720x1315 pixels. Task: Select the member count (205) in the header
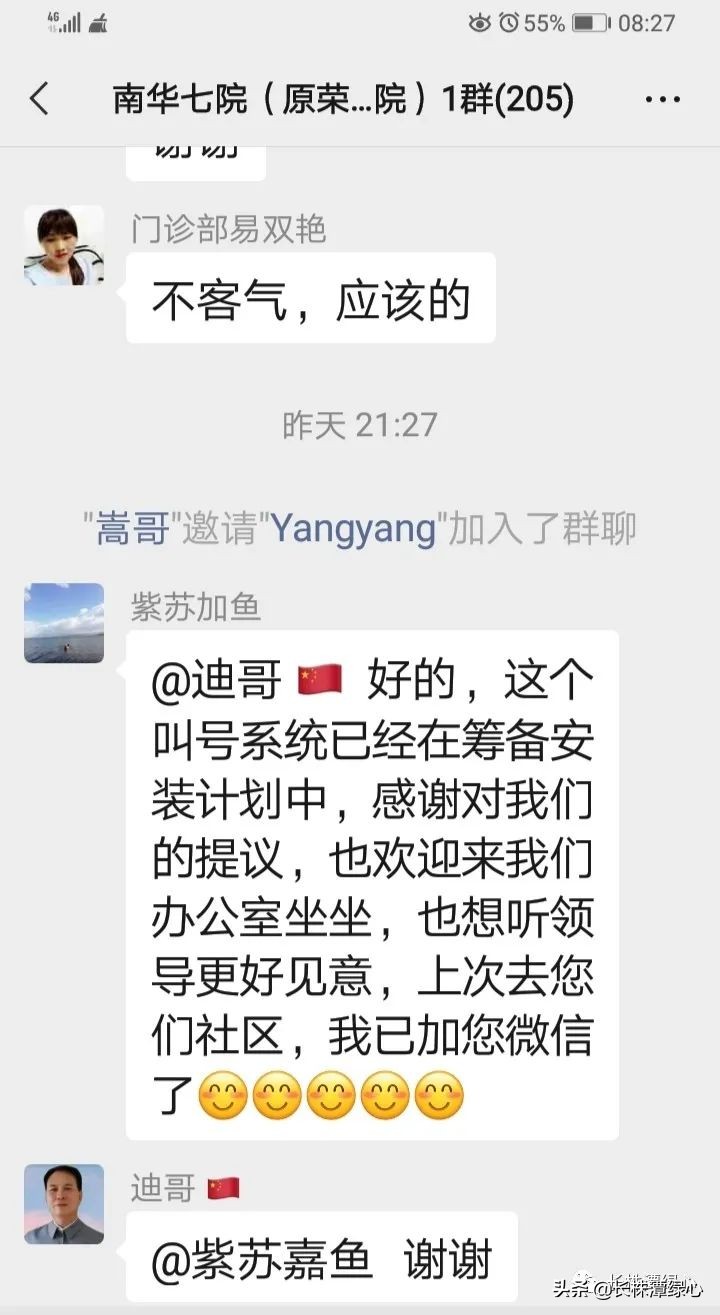point(535,98)
